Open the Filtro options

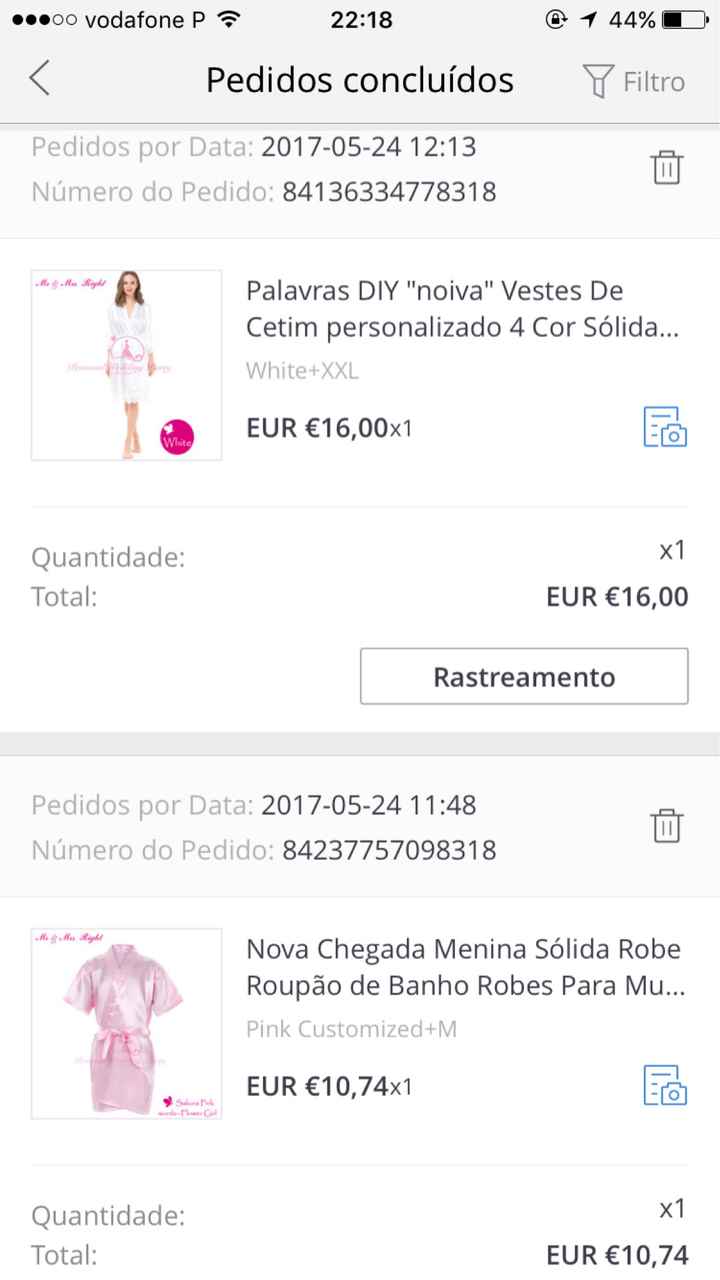636,81
